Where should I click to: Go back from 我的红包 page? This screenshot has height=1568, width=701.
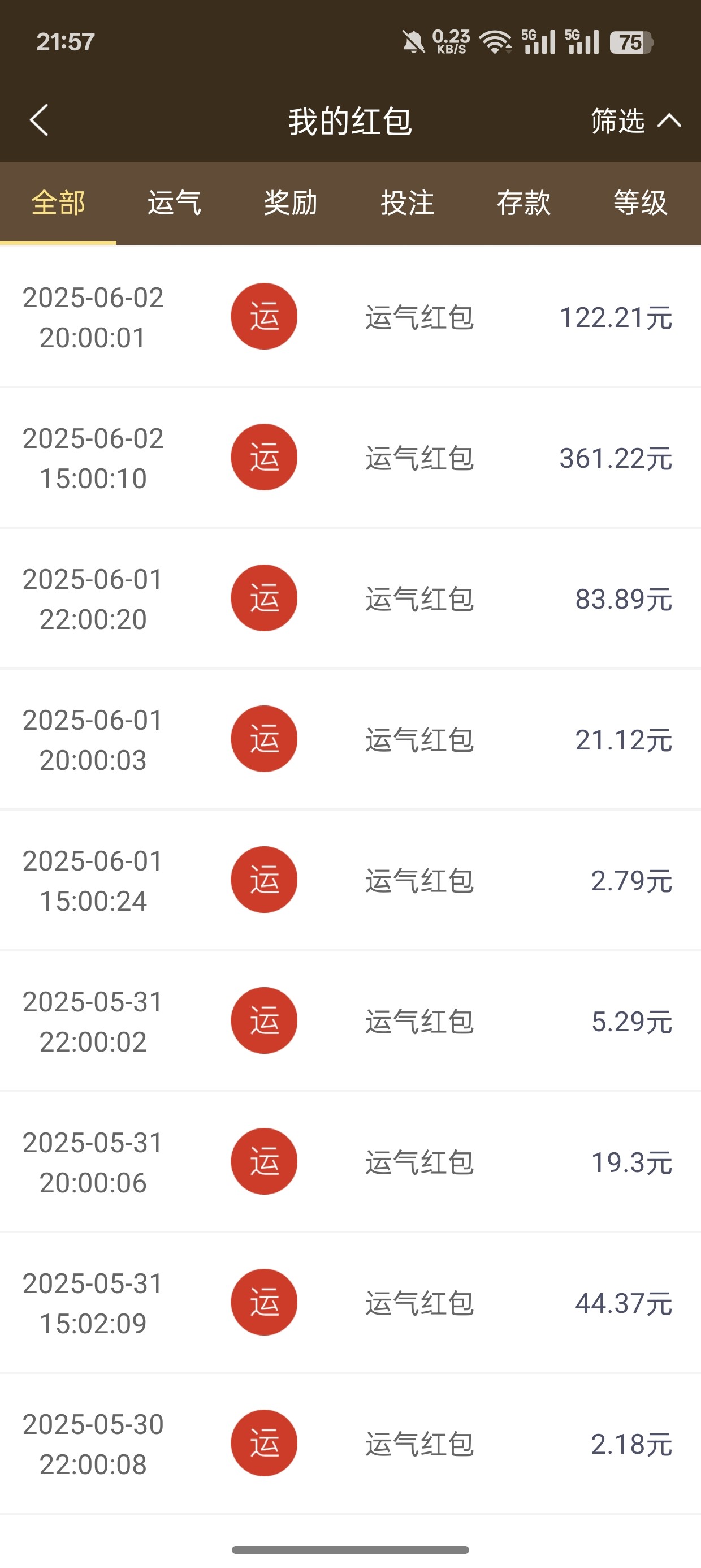(x=39, y=120)
